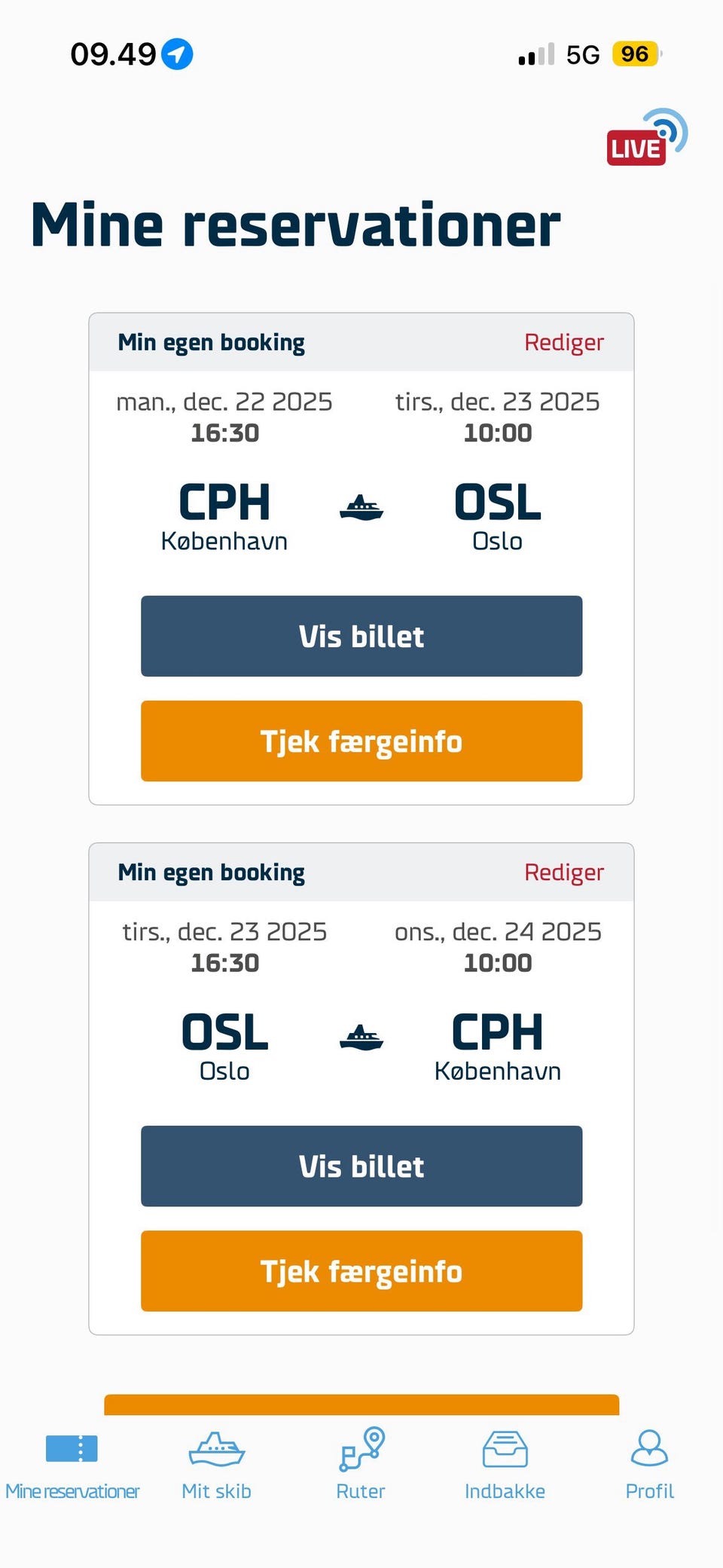
Task: Show ticket for København to Oslo trip
Action: click(361, 636)
